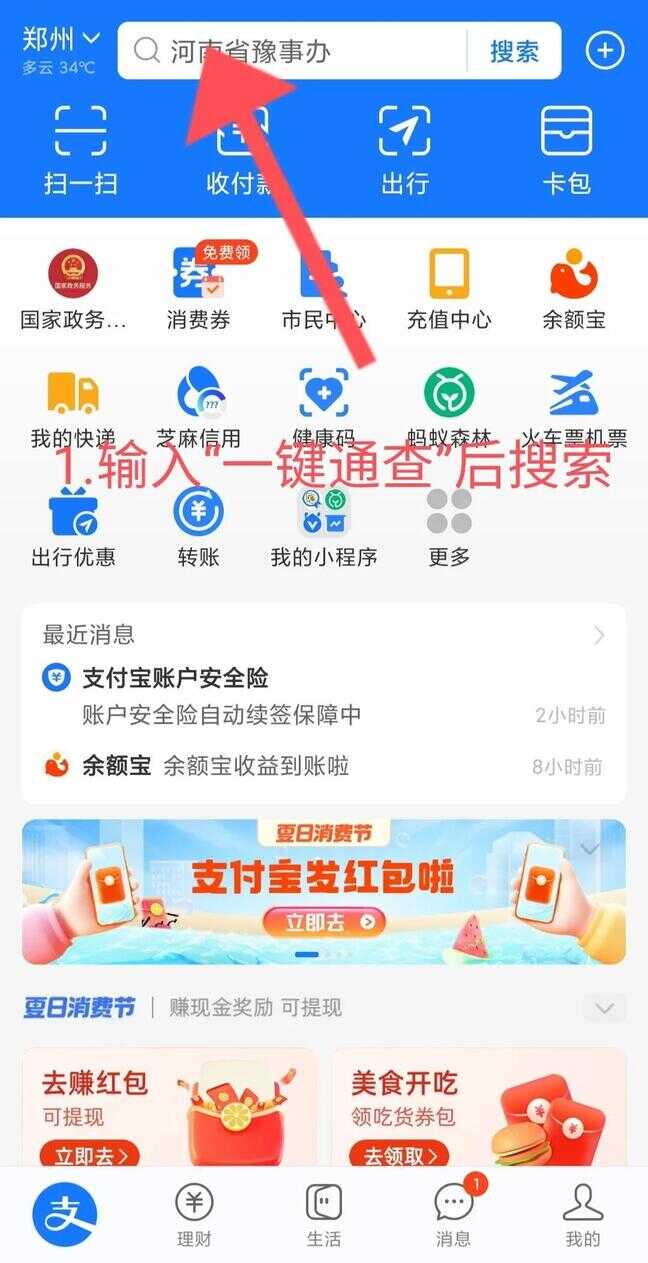This screenshot has height=1263, width=648.
Task: Open 余额宝 from the app grid
Action: [574, 290]
